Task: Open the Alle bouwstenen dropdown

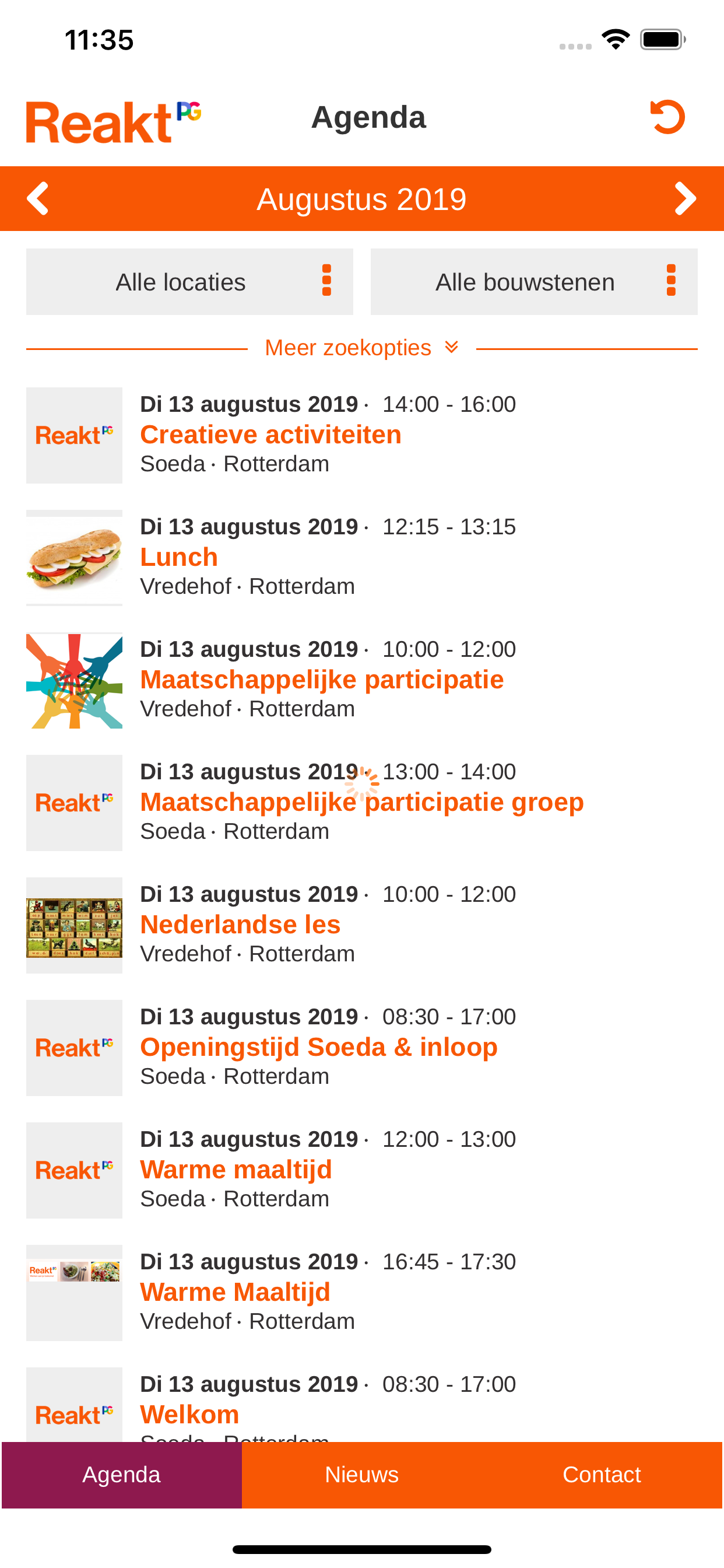Action: (533, 282)
